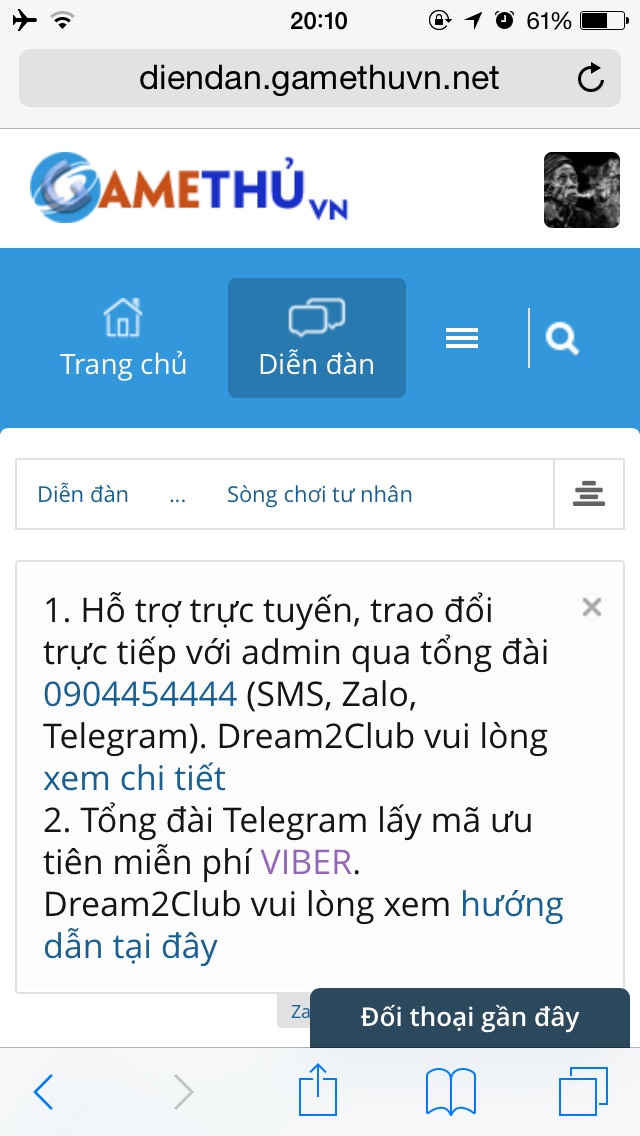
Task: Open the user avatar profile picture
Action: coord(582,190)
